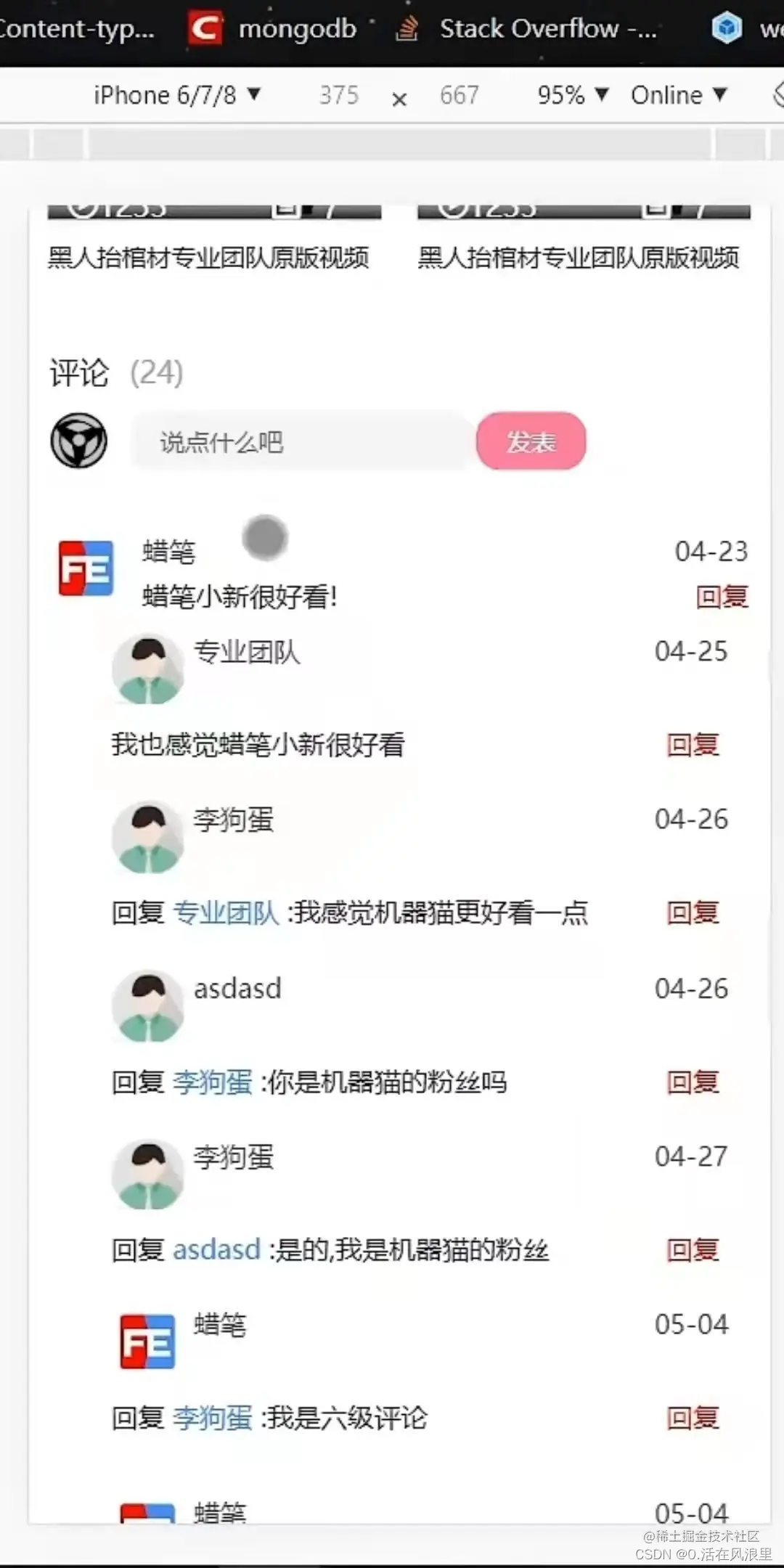Reply to 我也感觉蜡笔小新很好看 comment
This screenshot has height=1568, width=784.
click(693, 745)
